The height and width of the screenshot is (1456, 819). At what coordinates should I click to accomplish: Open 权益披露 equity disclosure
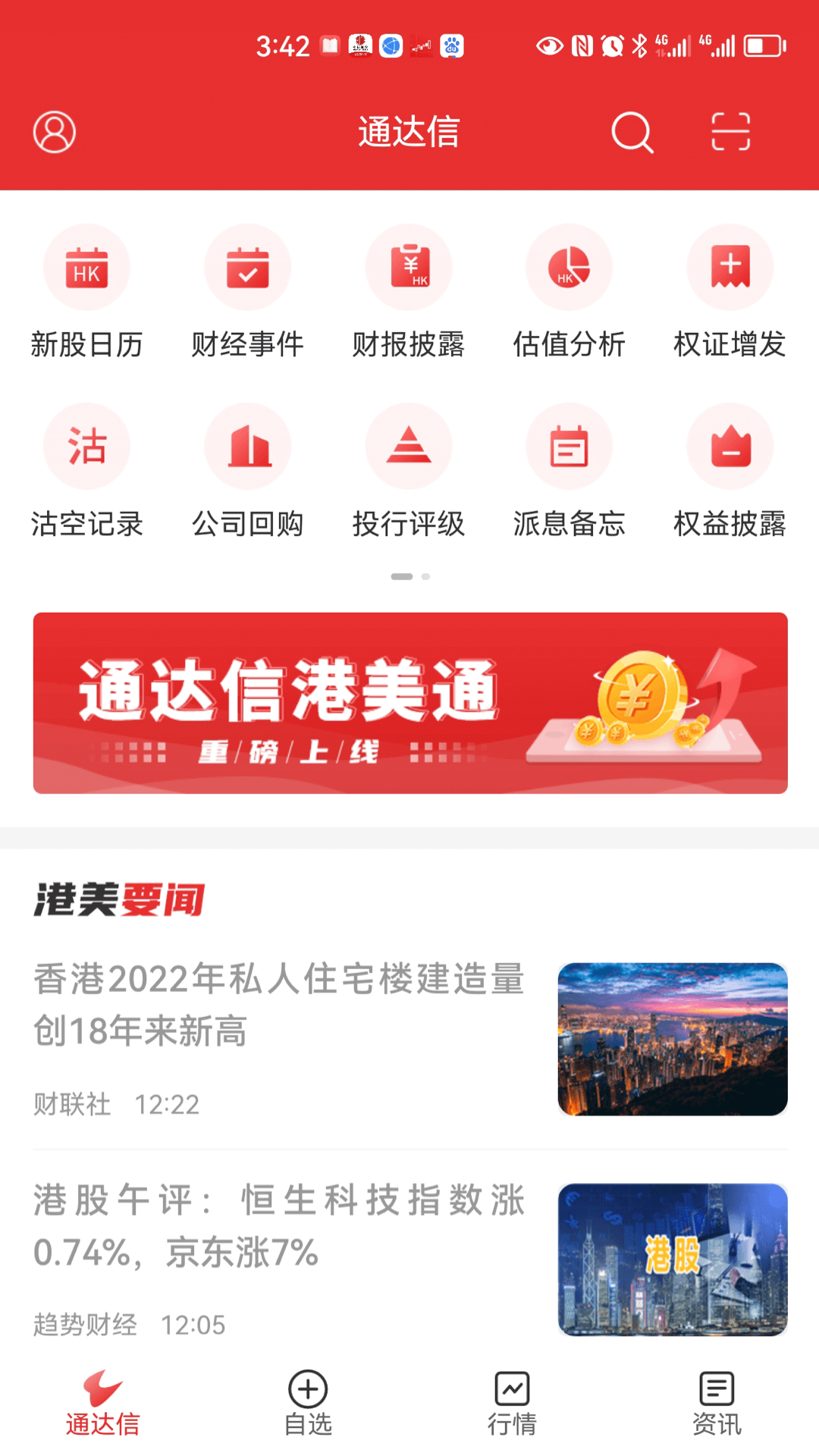730,470
